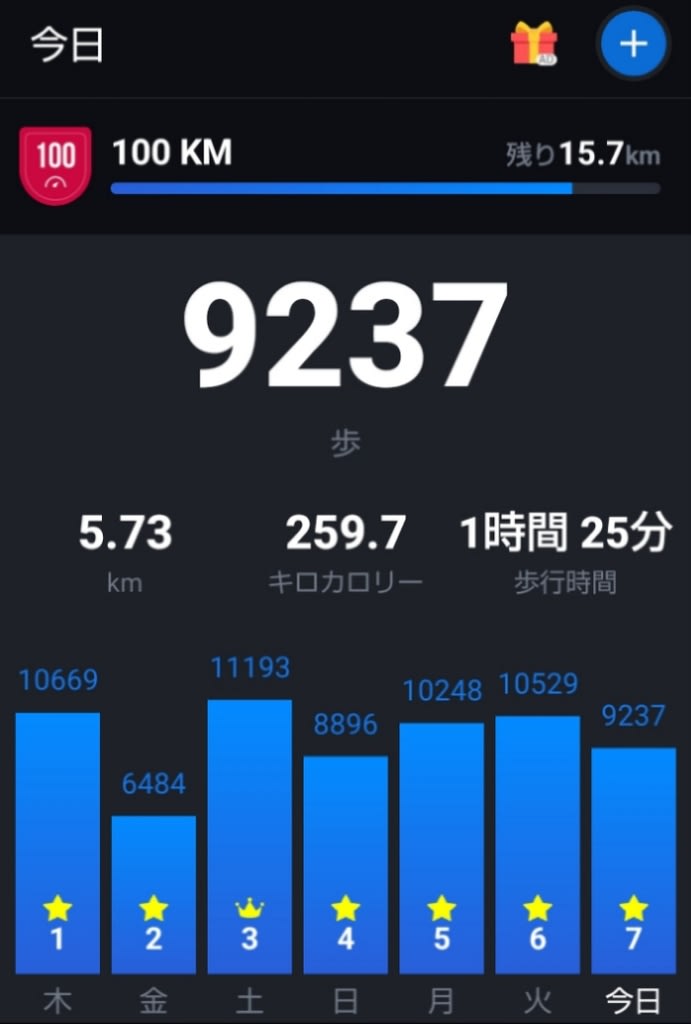
Task: Open the gift box reward icon
Action: [x=534, y=45]
